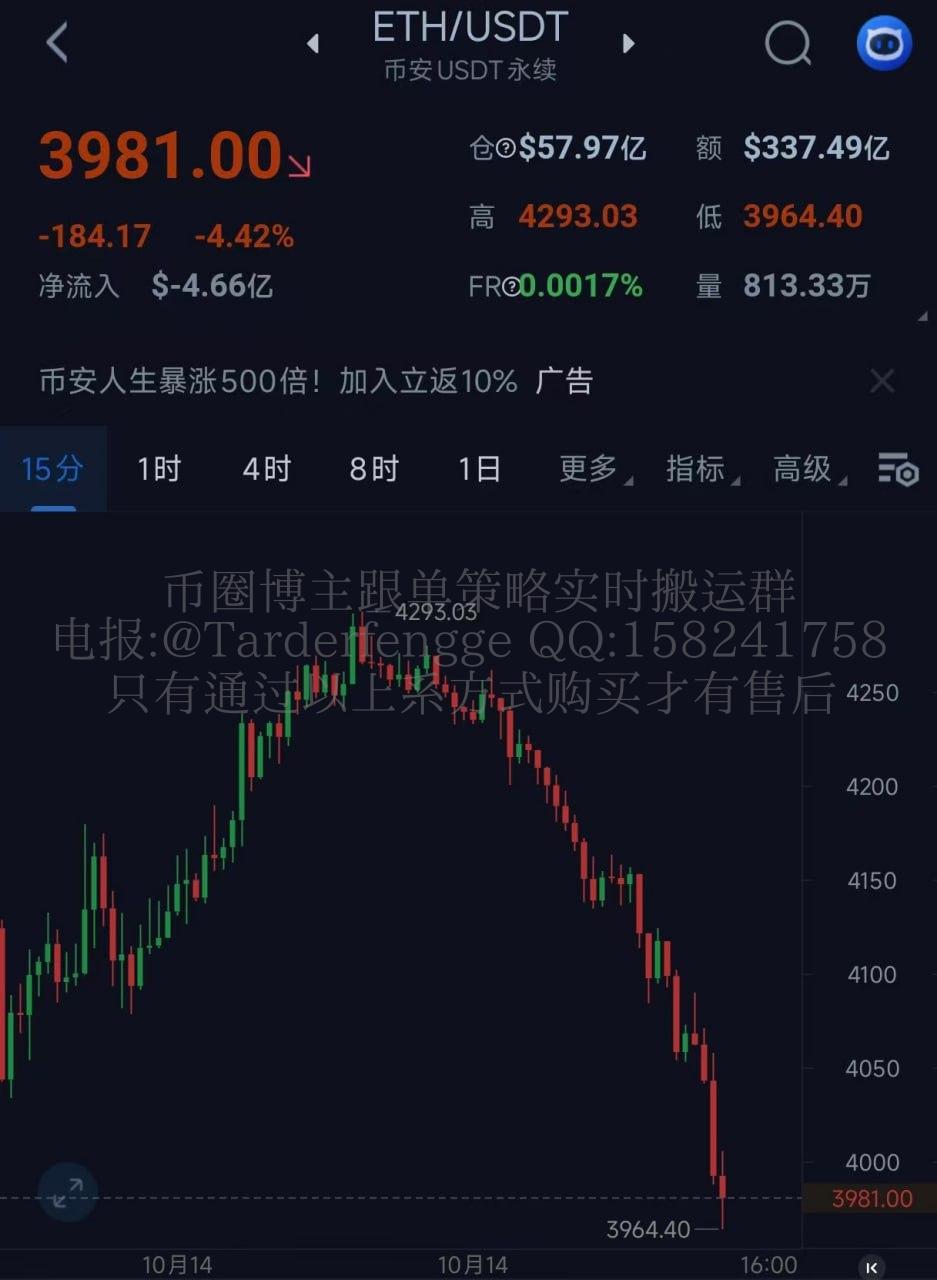Switch to the 4时 timeframe

[x=266, y=468]
